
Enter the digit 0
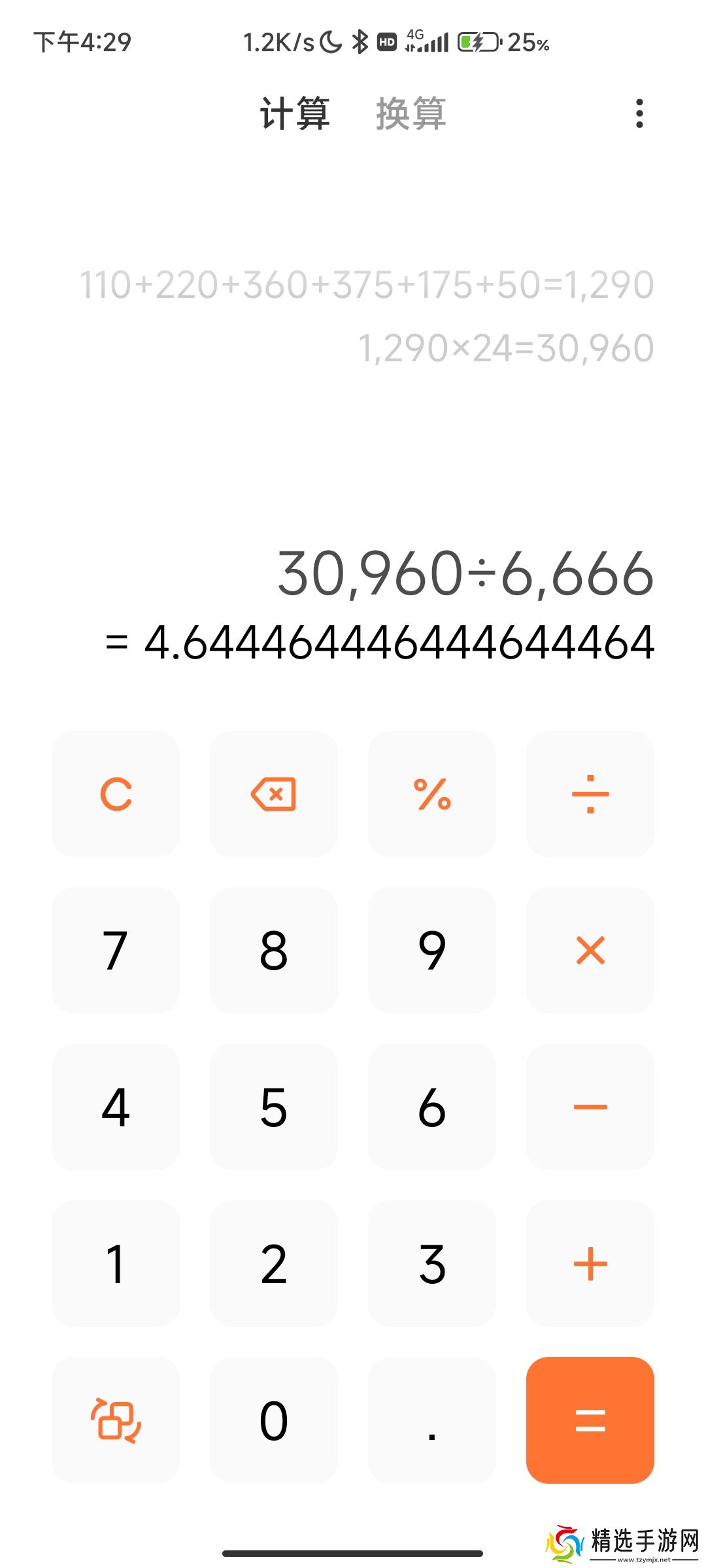tap(274, 1420)
